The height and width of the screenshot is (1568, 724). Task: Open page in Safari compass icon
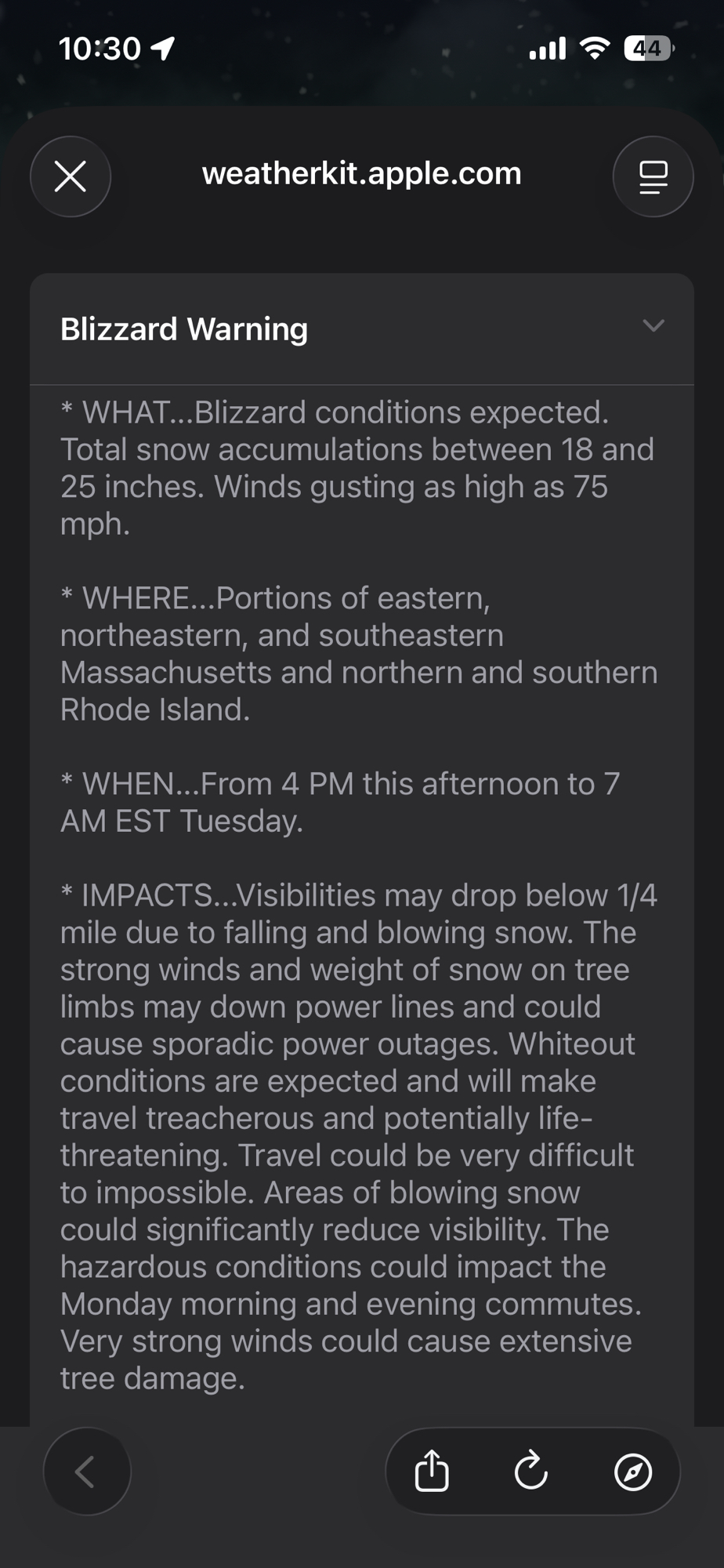633,1472
